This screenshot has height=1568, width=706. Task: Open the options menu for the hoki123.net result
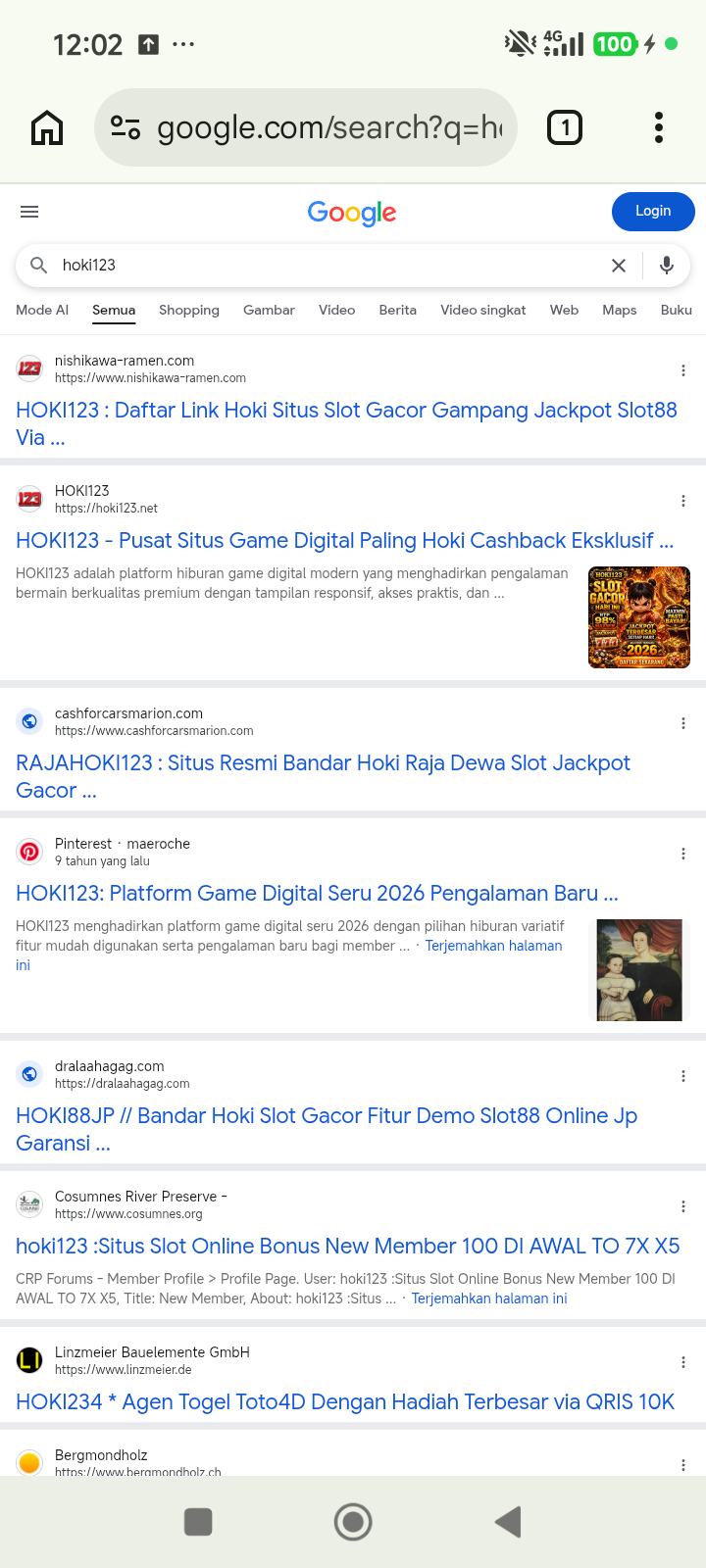click(x=683, y=501)
